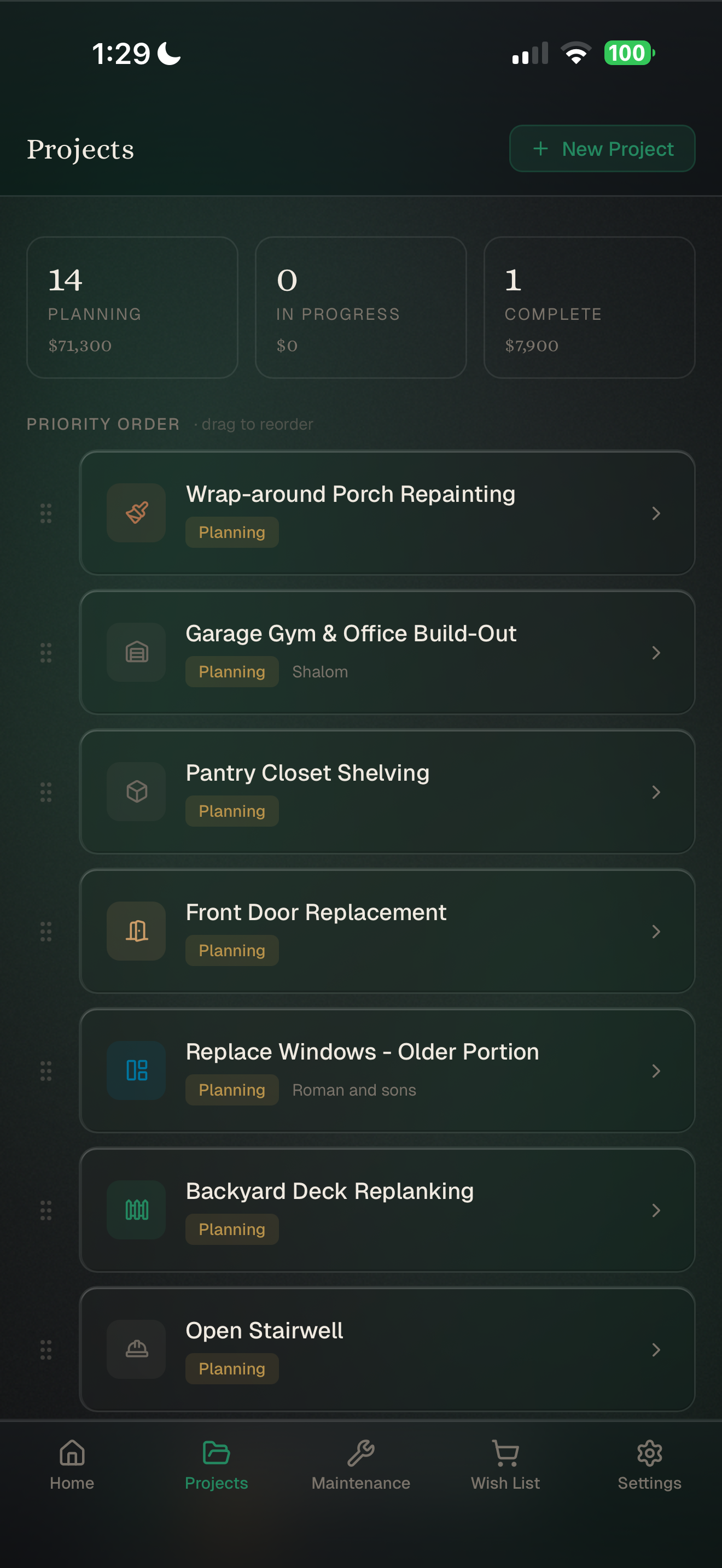Image resolution: width=722 pixels, height=1568 pixels.
Task: Switch to the Wish List tab
Action: tap(505, 1465)
